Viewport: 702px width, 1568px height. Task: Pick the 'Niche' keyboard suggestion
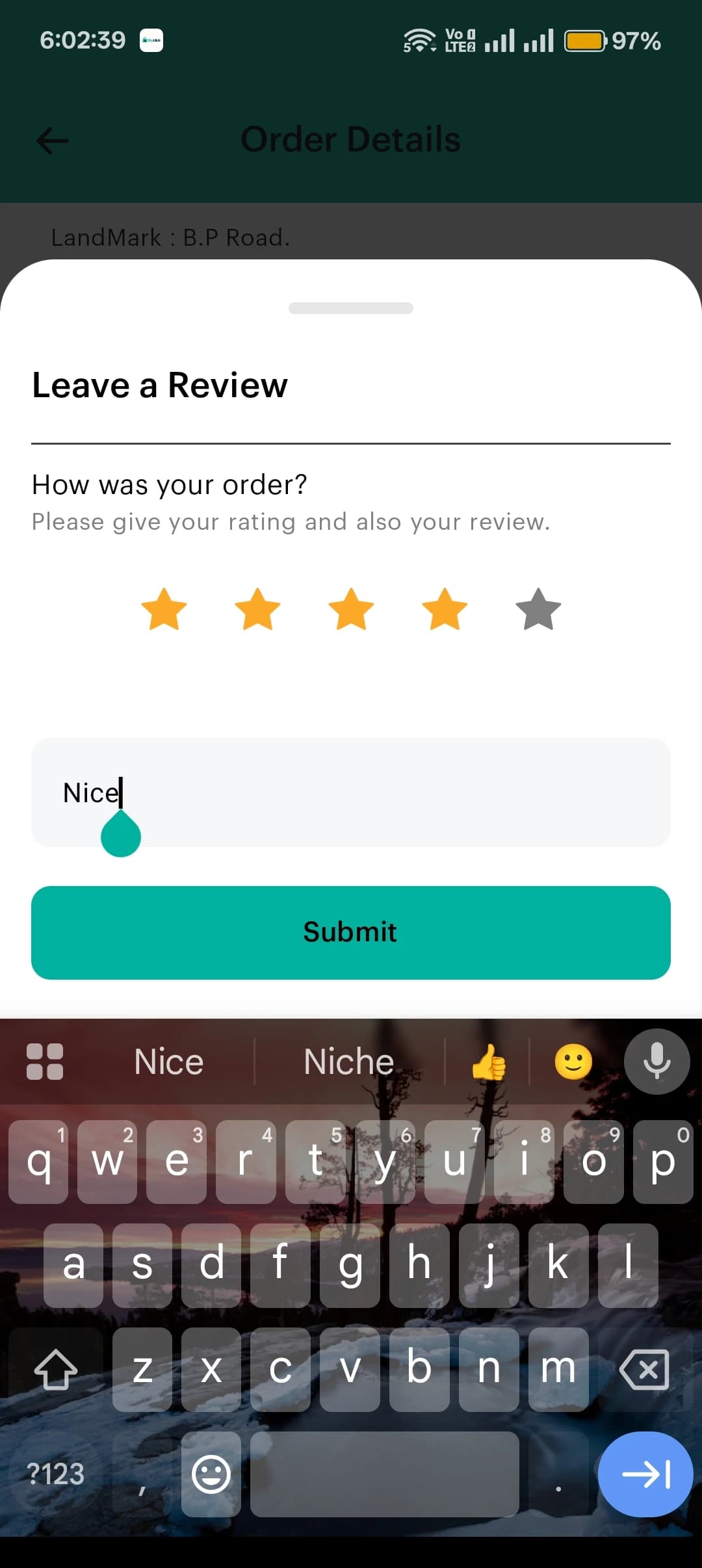[349, 1062]
